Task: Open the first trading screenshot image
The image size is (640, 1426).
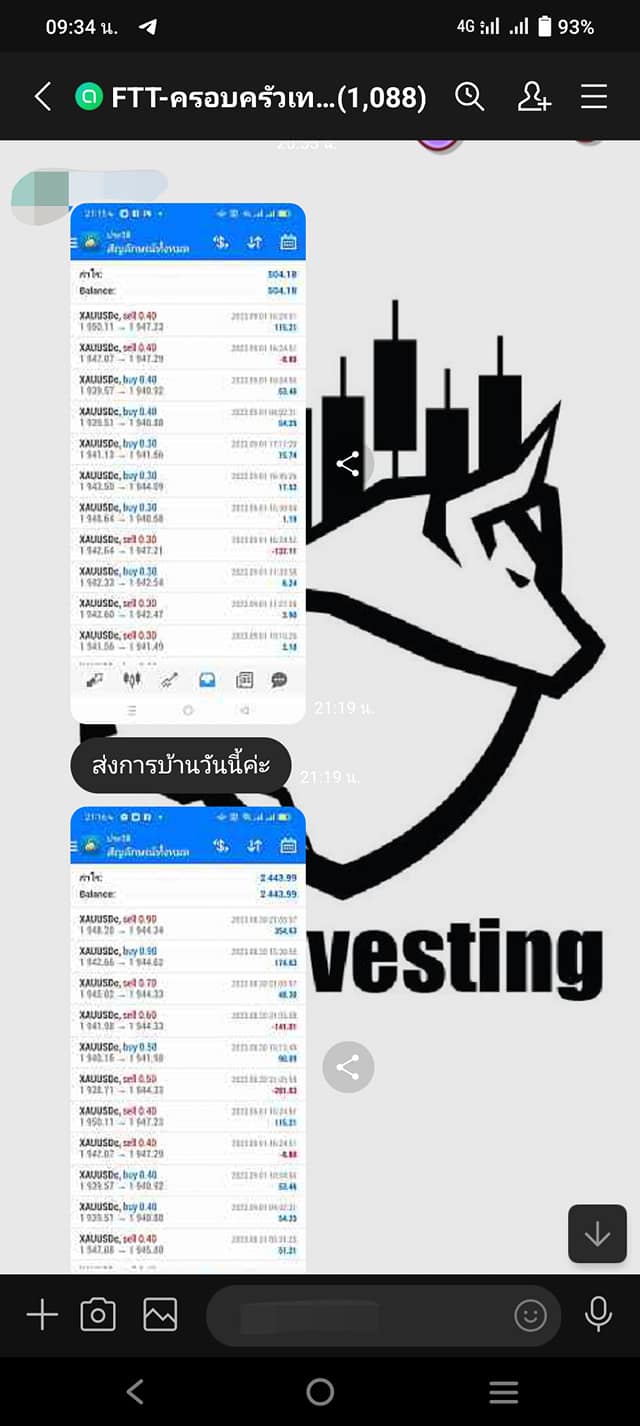Action: (x=188, y=460)
